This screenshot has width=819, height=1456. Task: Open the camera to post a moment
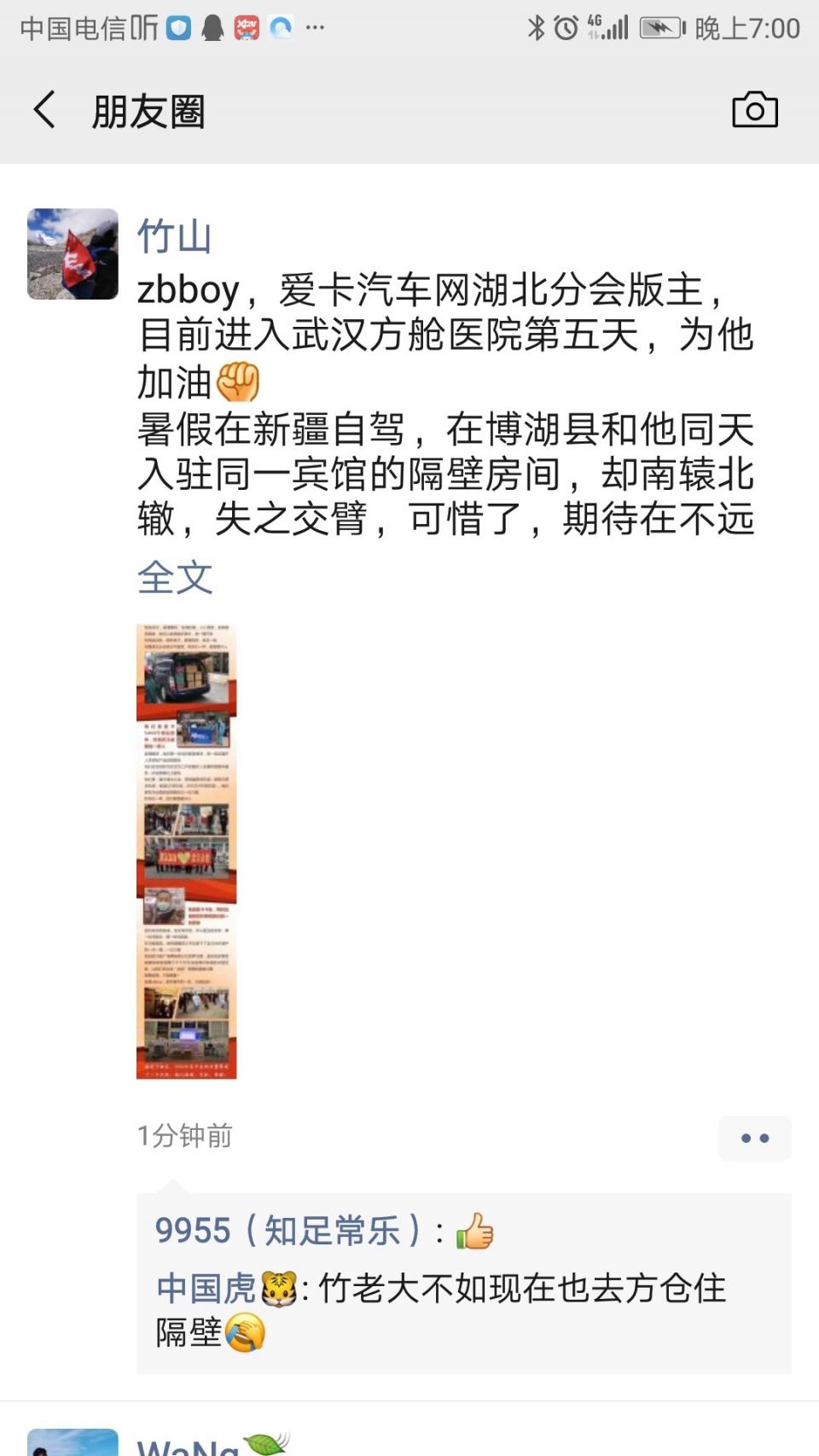click(754, 110)
